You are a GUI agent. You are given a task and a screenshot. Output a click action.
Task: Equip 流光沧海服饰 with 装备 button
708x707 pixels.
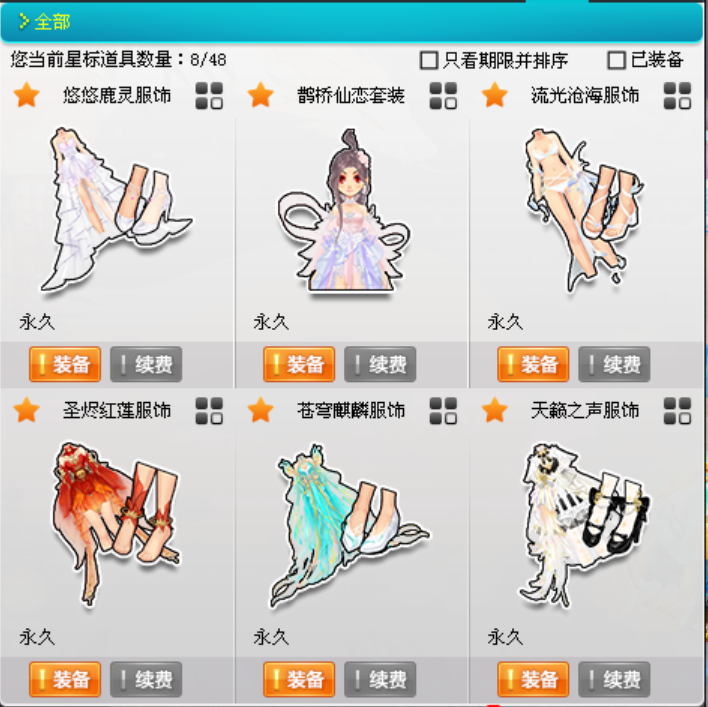pos(533,365)
